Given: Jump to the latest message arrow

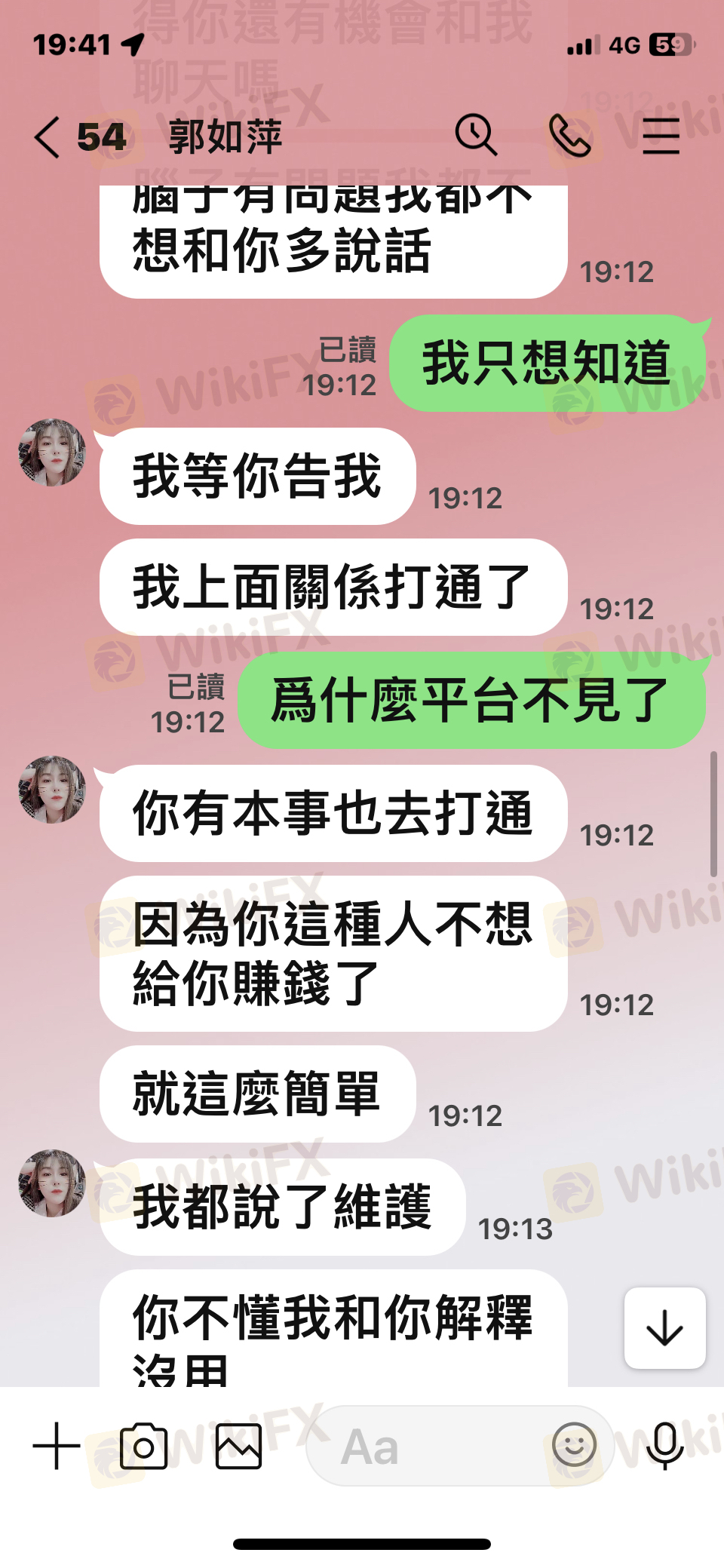Looking at the screenshot, I should [664, 1327].
